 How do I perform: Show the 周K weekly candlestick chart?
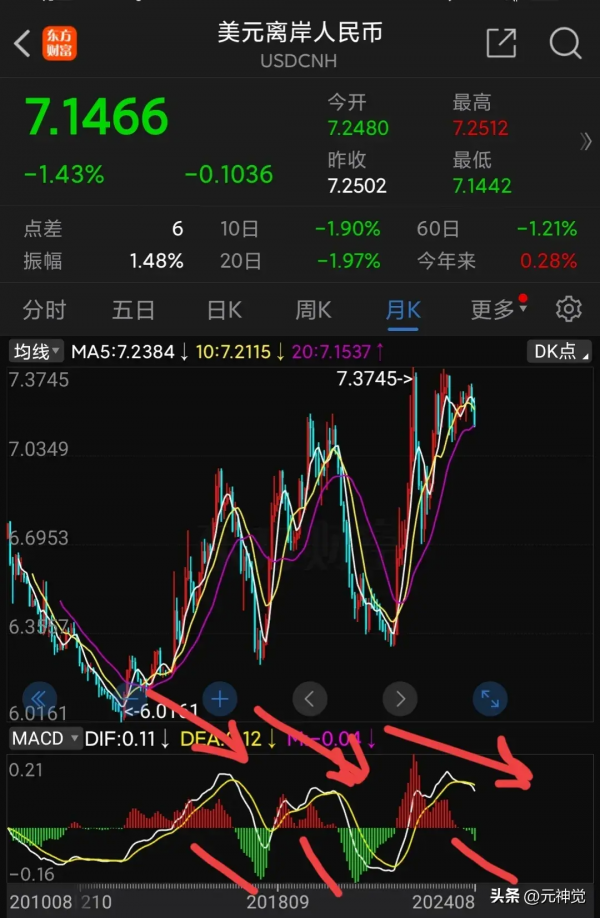click(x=313, y=310)
